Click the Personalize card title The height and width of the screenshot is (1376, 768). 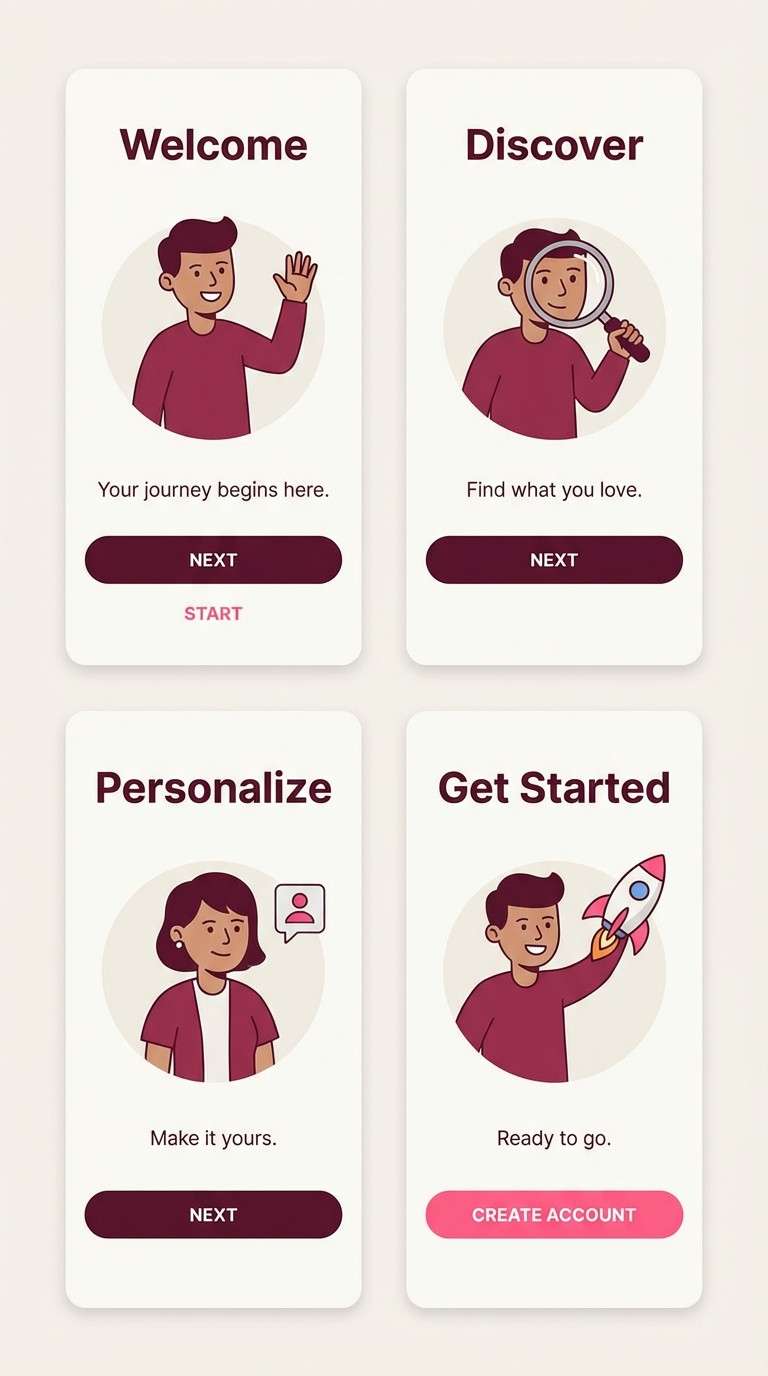213,788
